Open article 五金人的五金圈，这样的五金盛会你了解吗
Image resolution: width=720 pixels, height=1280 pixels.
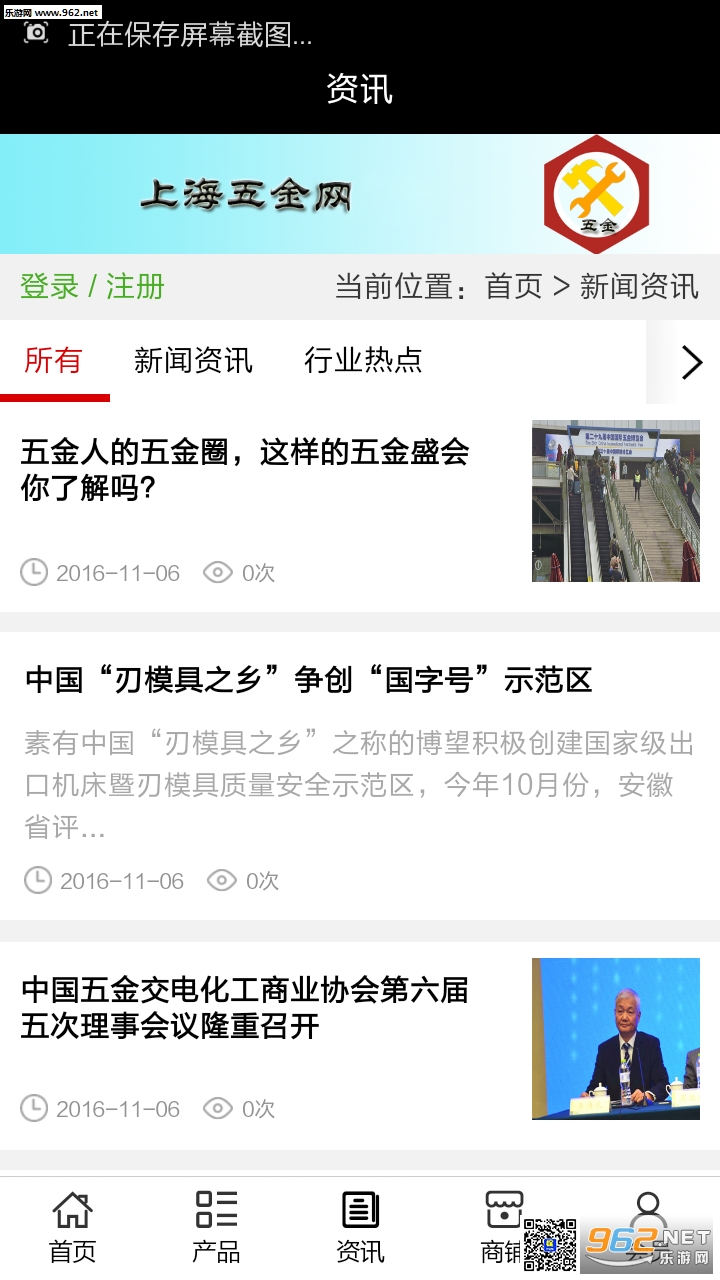[245, 470]
